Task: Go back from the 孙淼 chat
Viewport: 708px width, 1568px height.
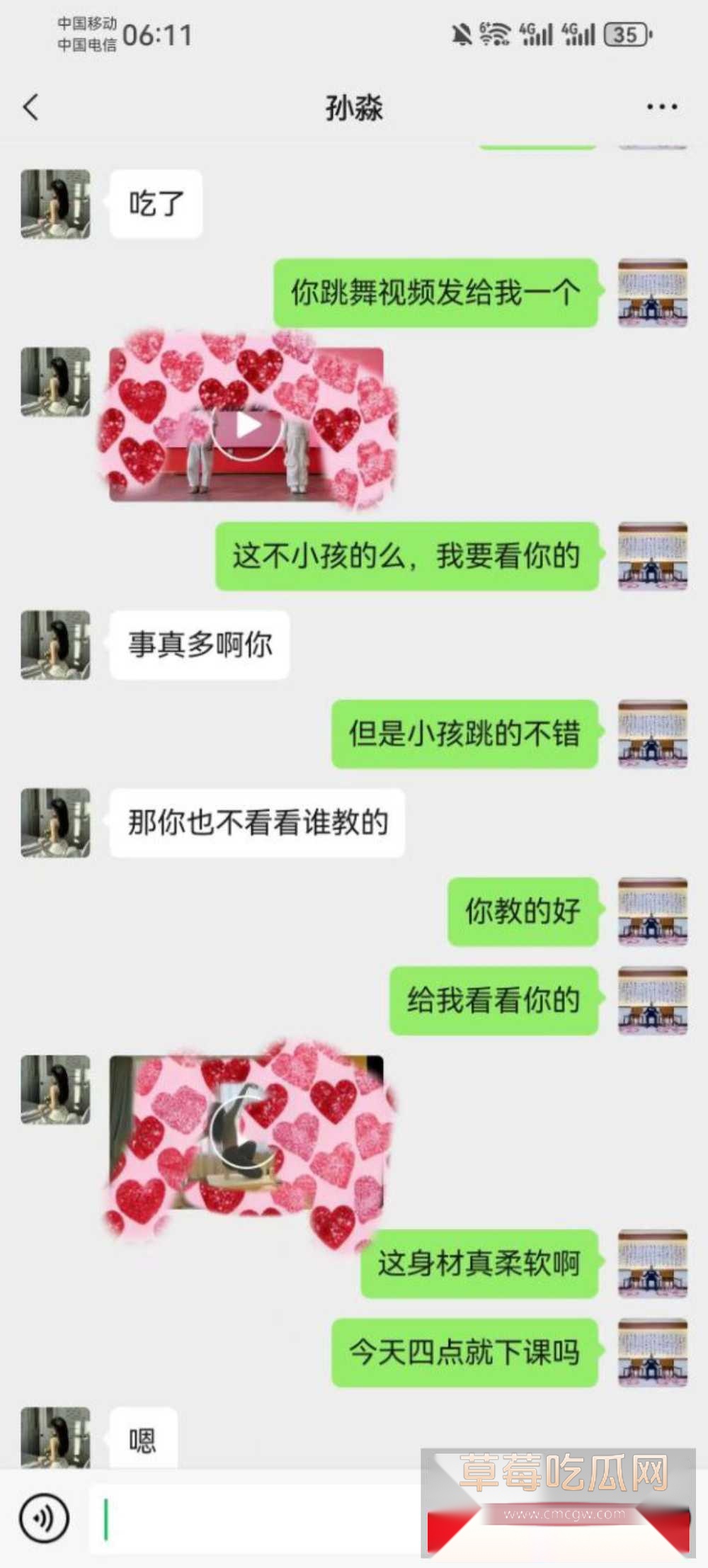Action: click(31, 108)
